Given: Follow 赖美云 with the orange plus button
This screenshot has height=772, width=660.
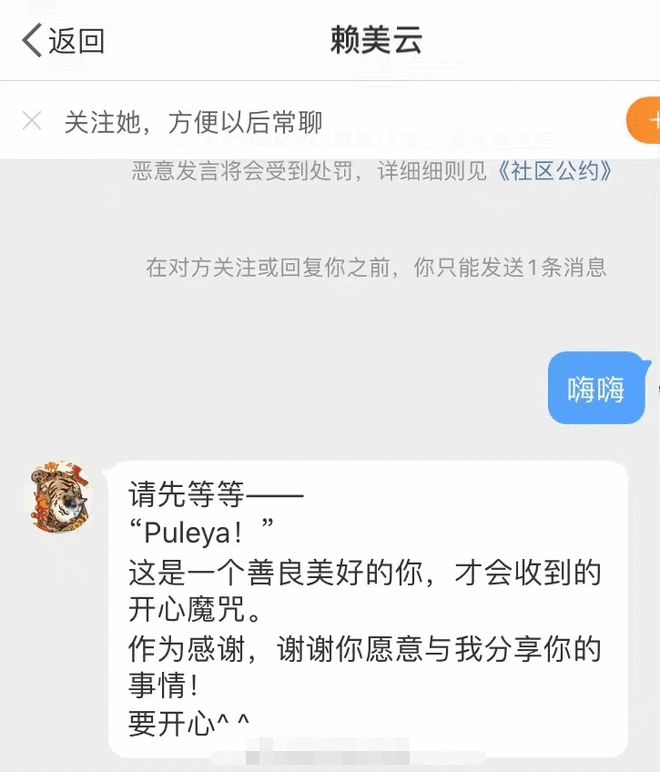Looking at the screenshot, I should pyautogui.click(x=645, y=122).
